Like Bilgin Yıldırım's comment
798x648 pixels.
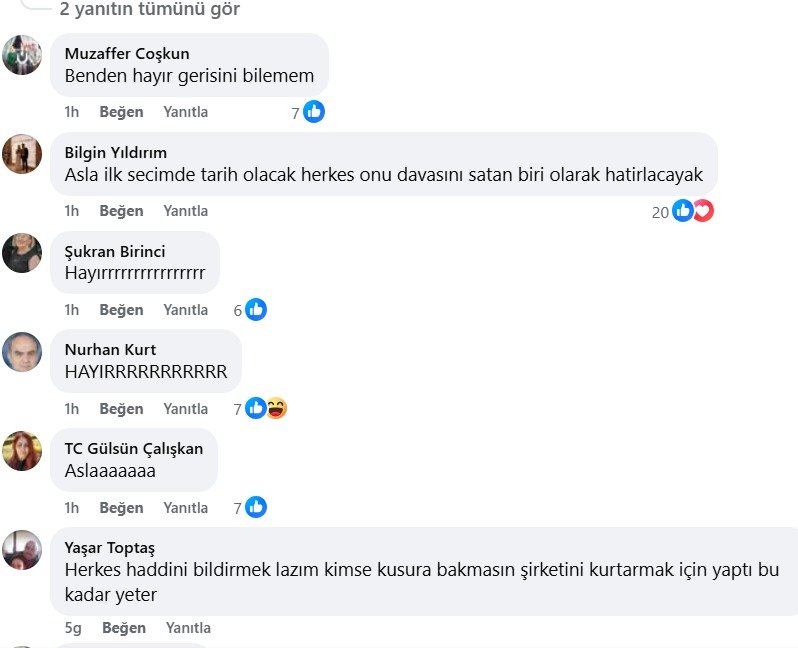click(x=121, y=211)
